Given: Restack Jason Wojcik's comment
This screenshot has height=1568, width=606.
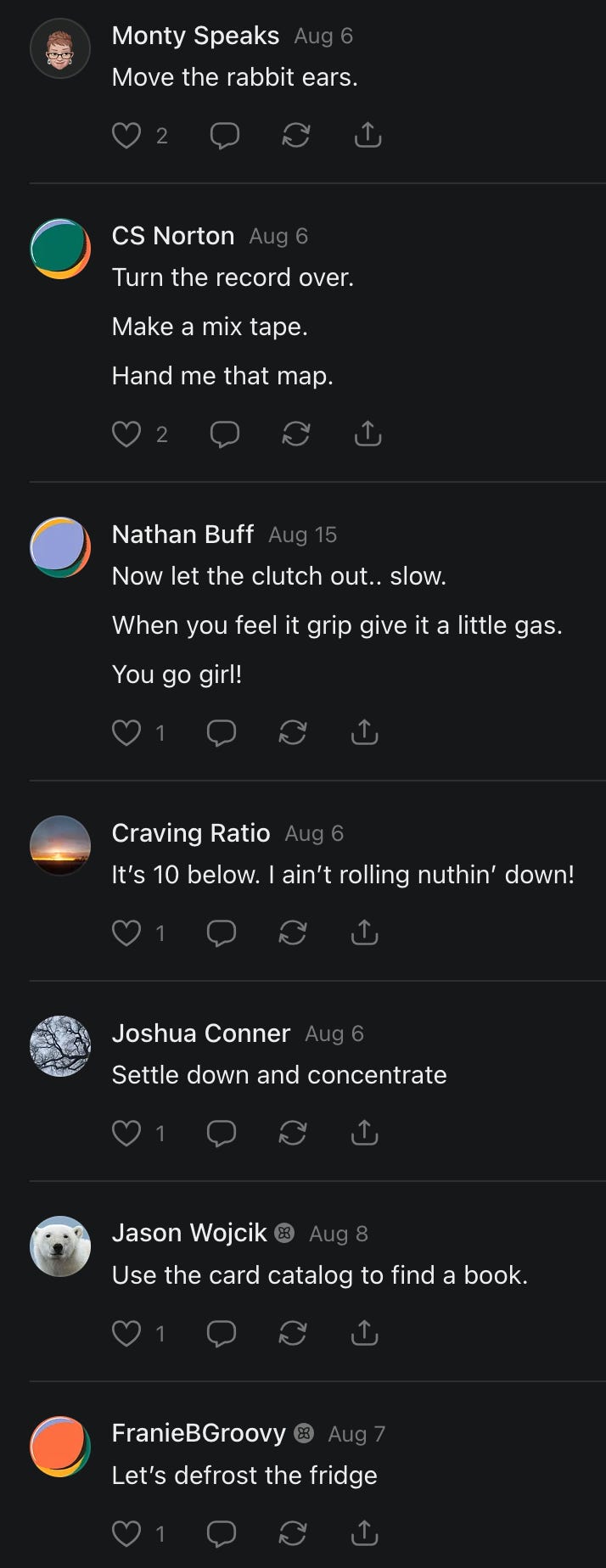Looking at the screenshot, I should (x=292, y=1333).
